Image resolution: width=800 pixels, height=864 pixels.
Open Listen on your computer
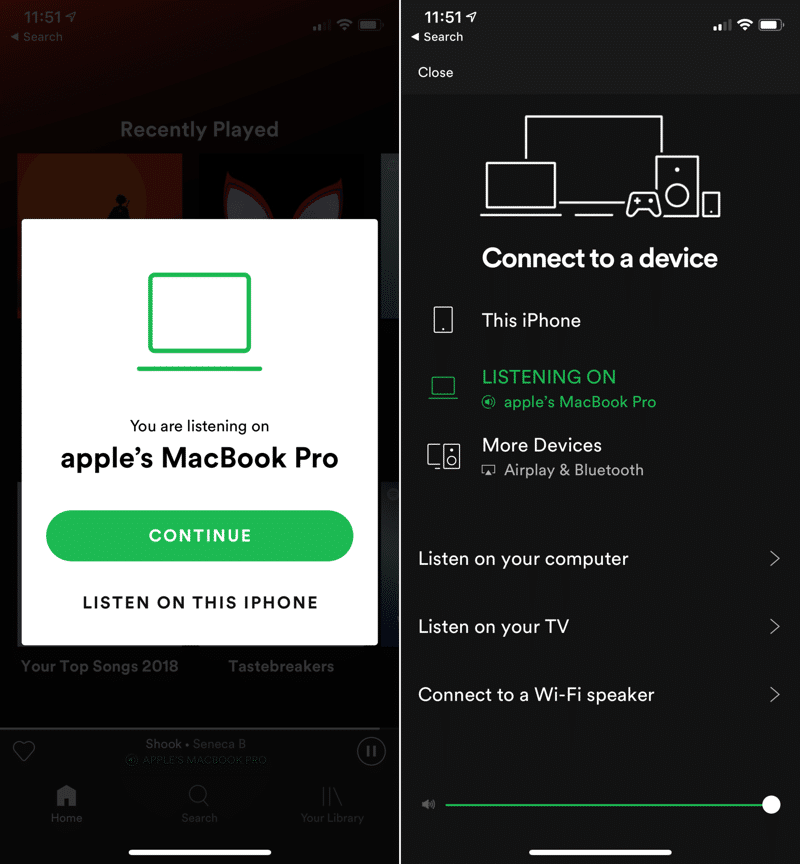pos(598,559)
